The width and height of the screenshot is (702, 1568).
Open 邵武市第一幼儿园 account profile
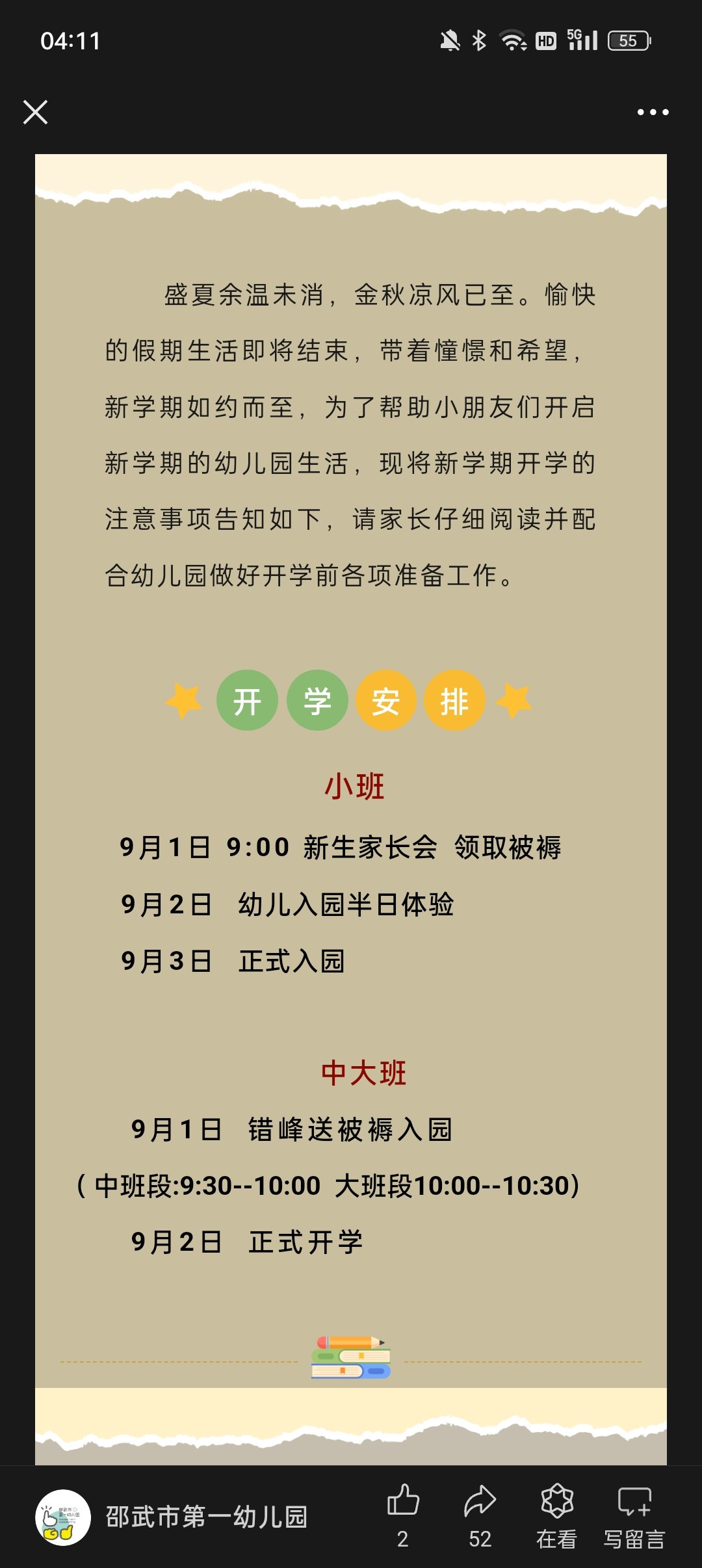coord(172,1517)
